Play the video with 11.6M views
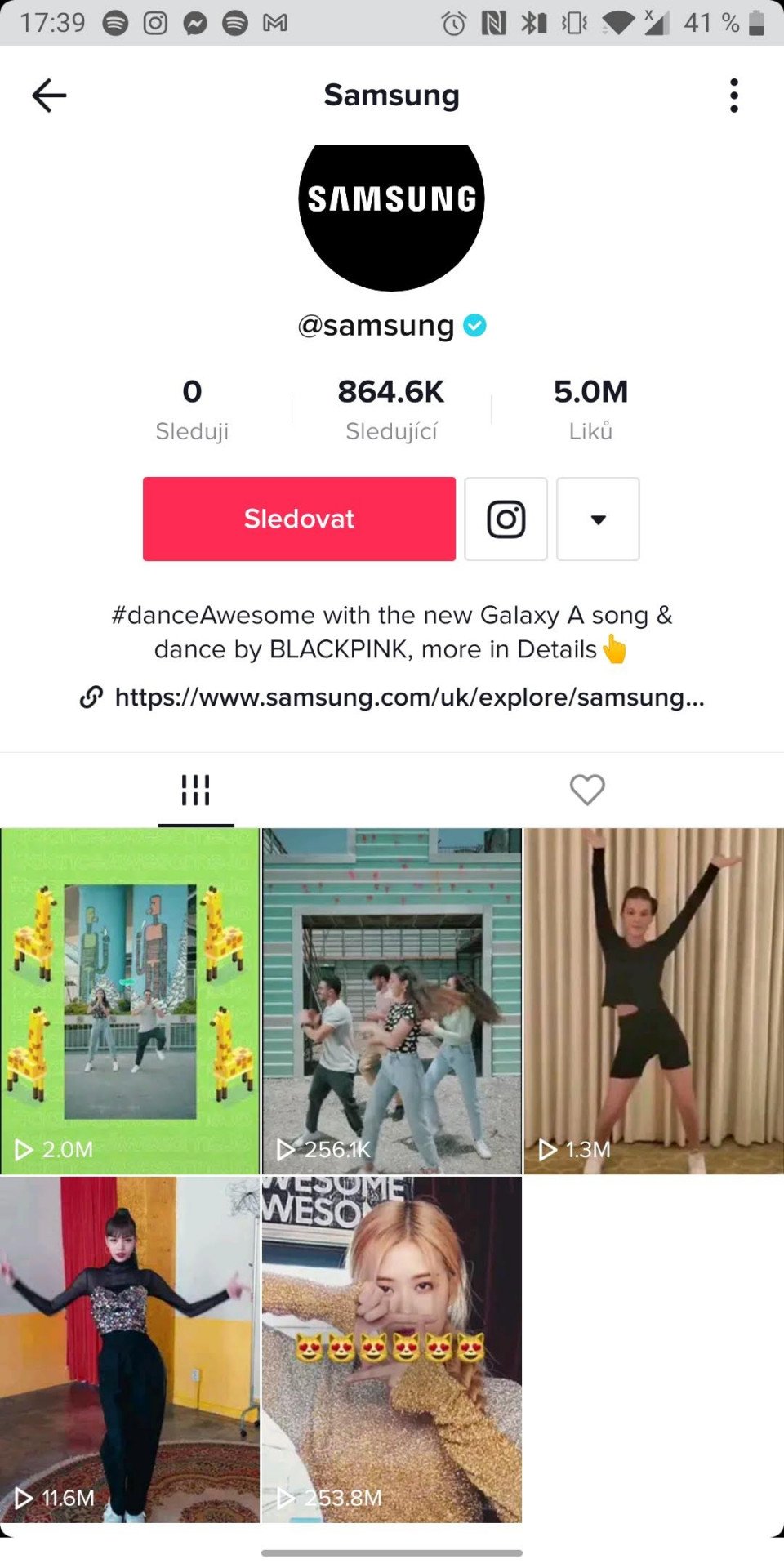The image size is (784, 1568). click(130, 1350)
